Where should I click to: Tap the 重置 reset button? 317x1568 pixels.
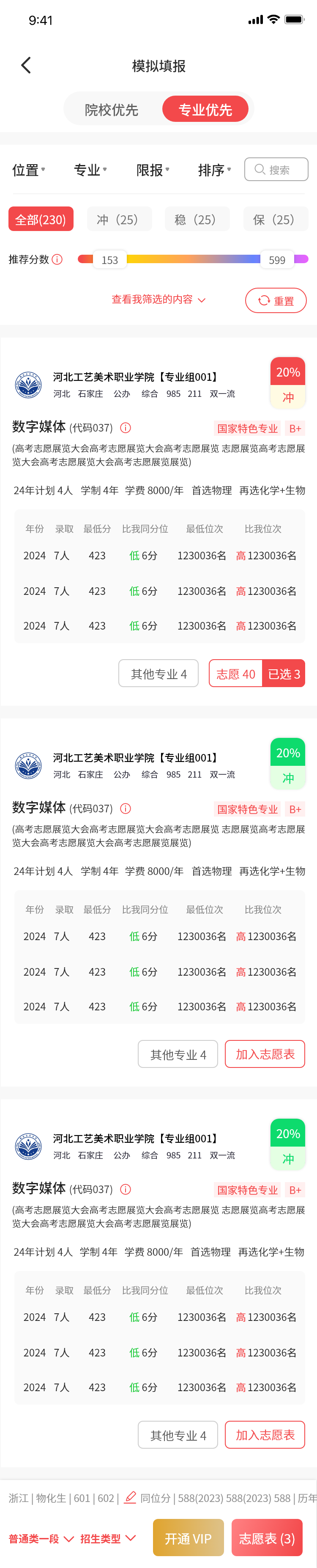click(276, 301)
